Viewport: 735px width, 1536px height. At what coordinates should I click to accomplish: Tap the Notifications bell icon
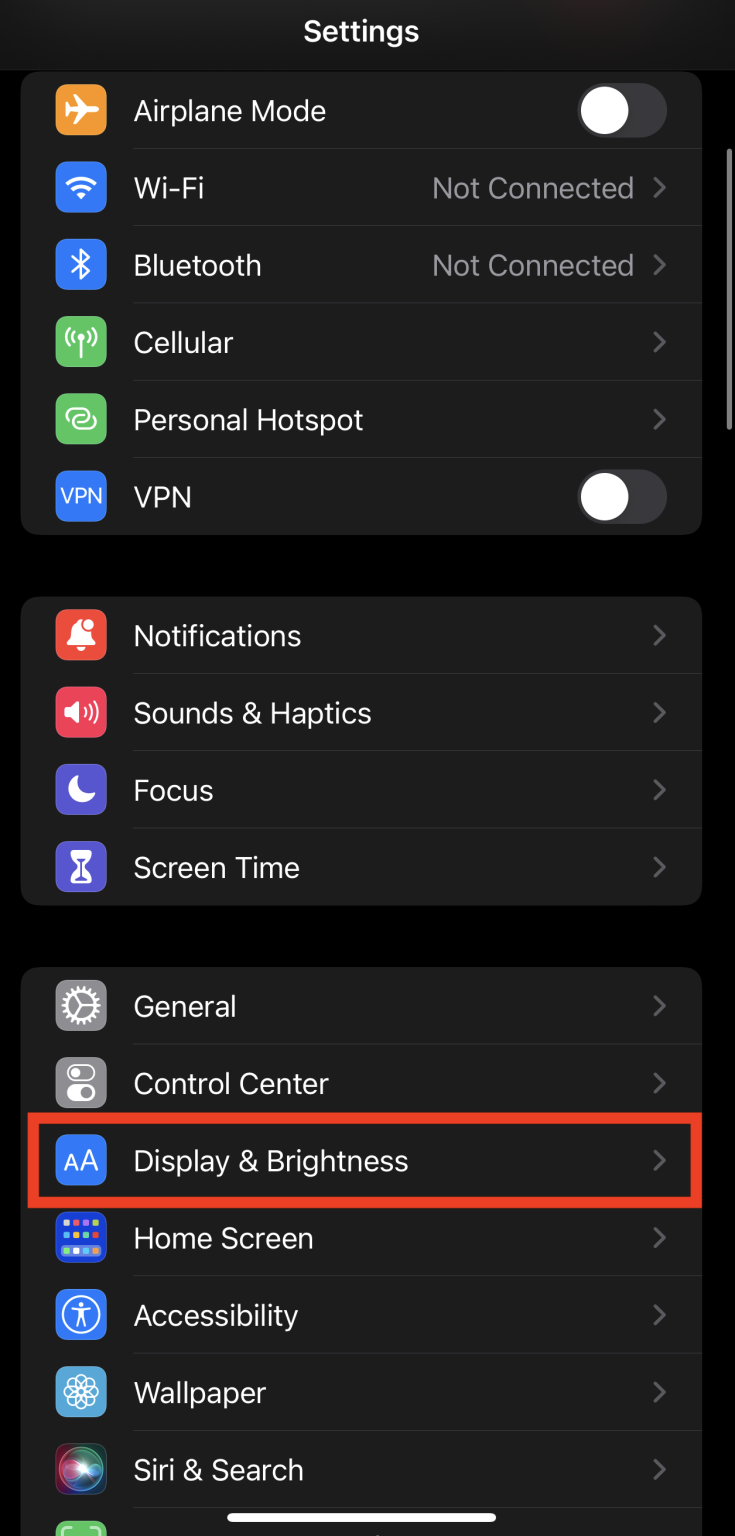click(81, 635)
